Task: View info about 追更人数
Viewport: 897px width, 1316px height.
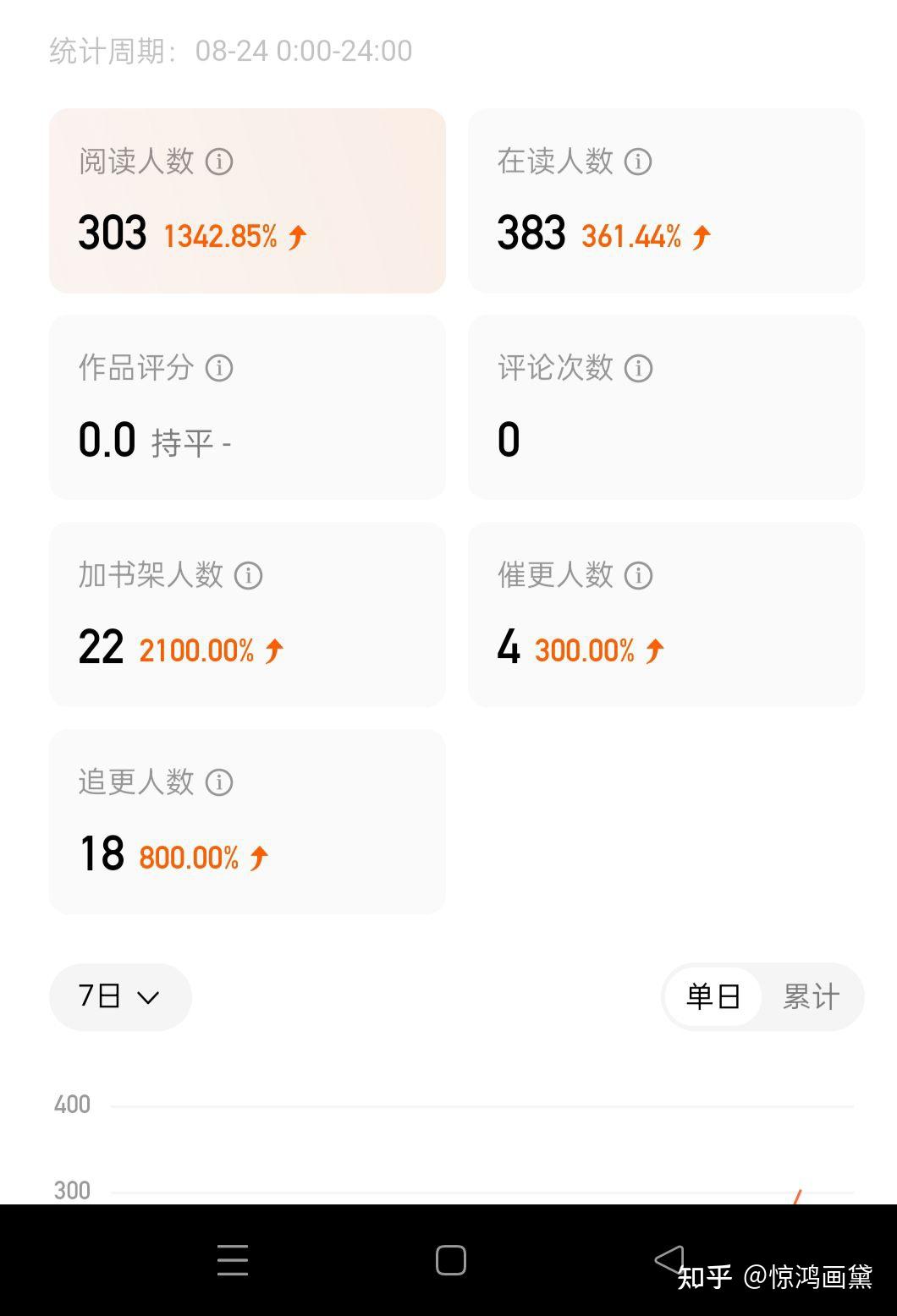Action: pos(219,782)
